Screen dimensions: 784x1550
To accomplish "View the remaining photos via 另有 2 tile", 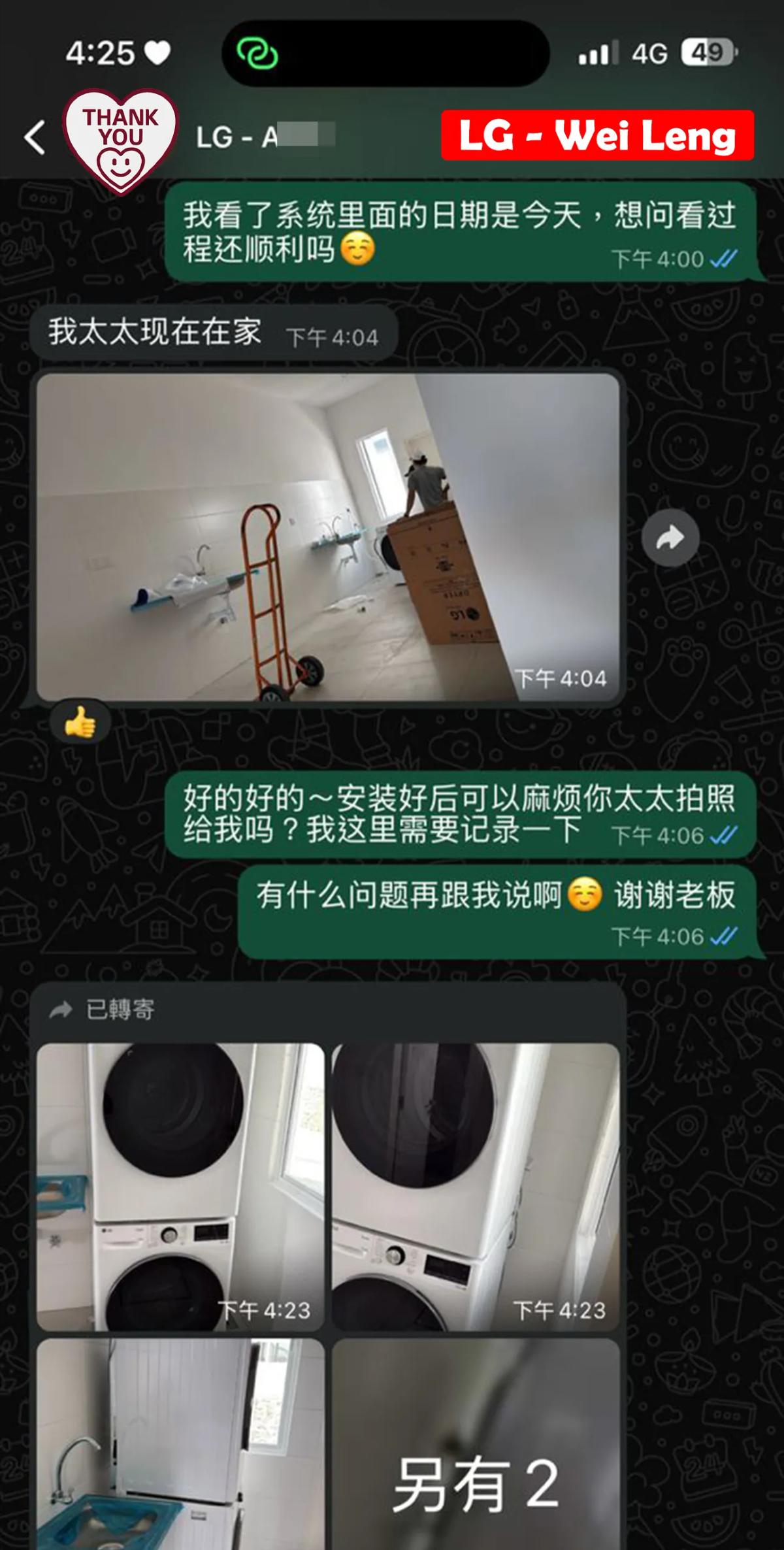I will [x=475, y=1443].
